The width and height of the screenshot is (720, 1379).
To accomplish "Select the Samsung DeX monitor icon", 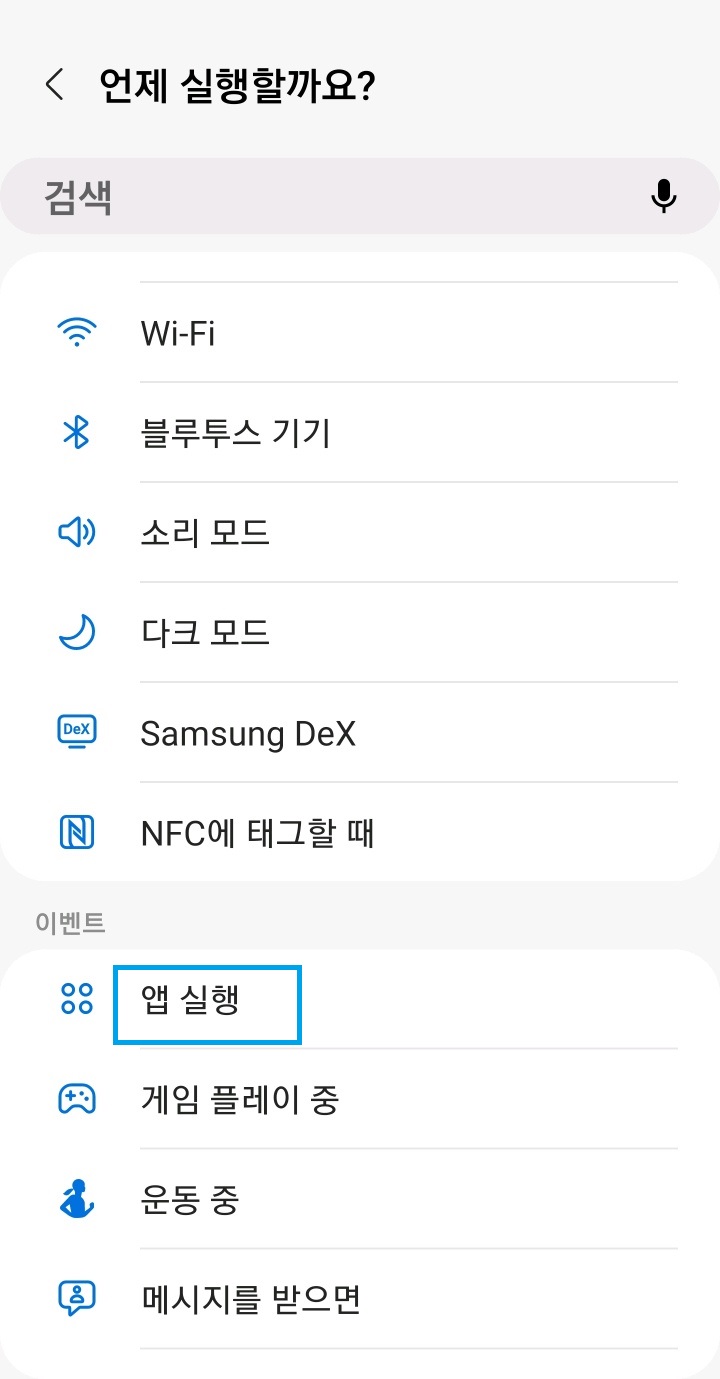I will pyautogui.click(x=77, y=732).
